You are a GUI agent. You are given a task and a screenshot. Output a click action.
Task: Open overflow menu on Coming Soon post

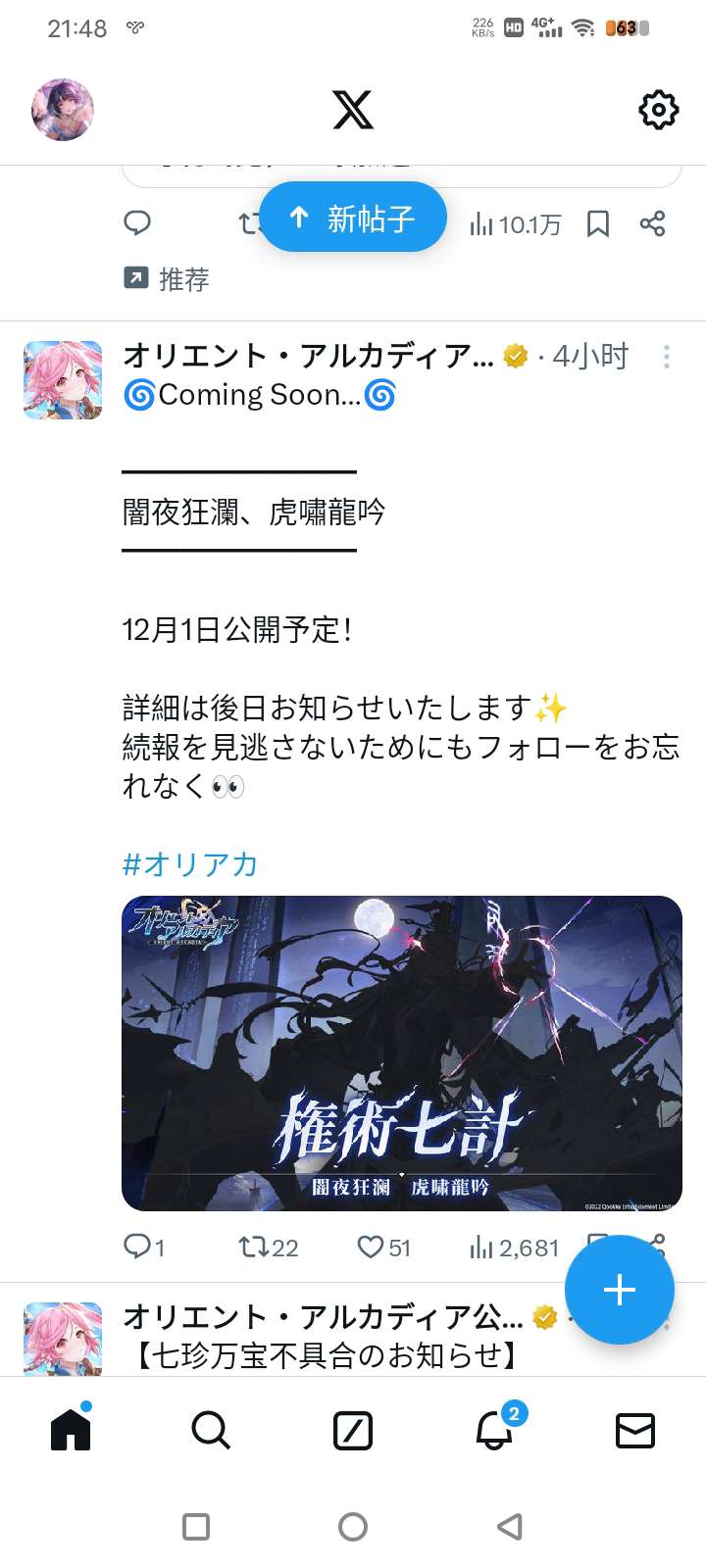[667, 357]
